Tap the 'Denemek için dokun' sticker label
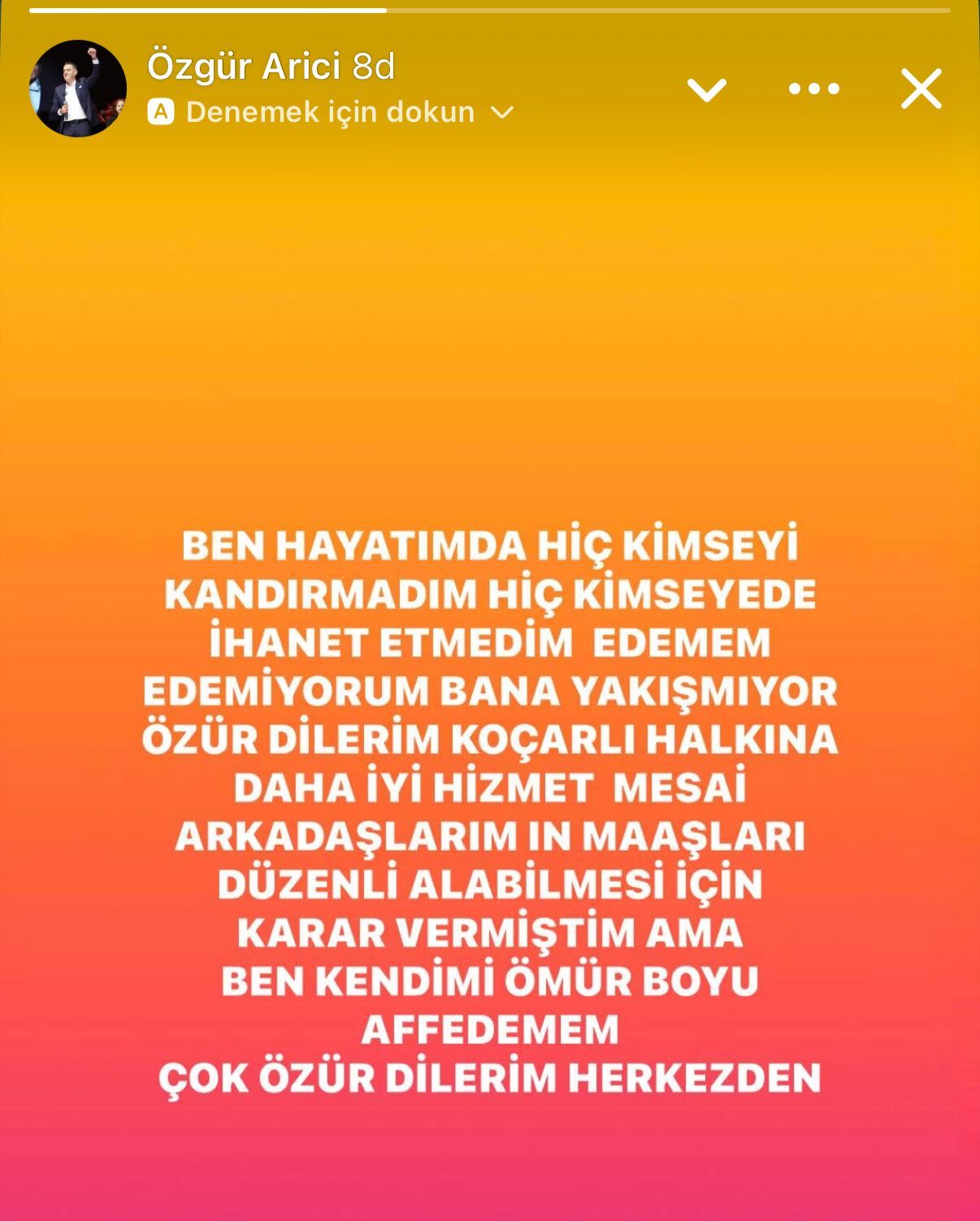Image resolution: width=980 pixels, height=1221 pixels. coord(329,113)
